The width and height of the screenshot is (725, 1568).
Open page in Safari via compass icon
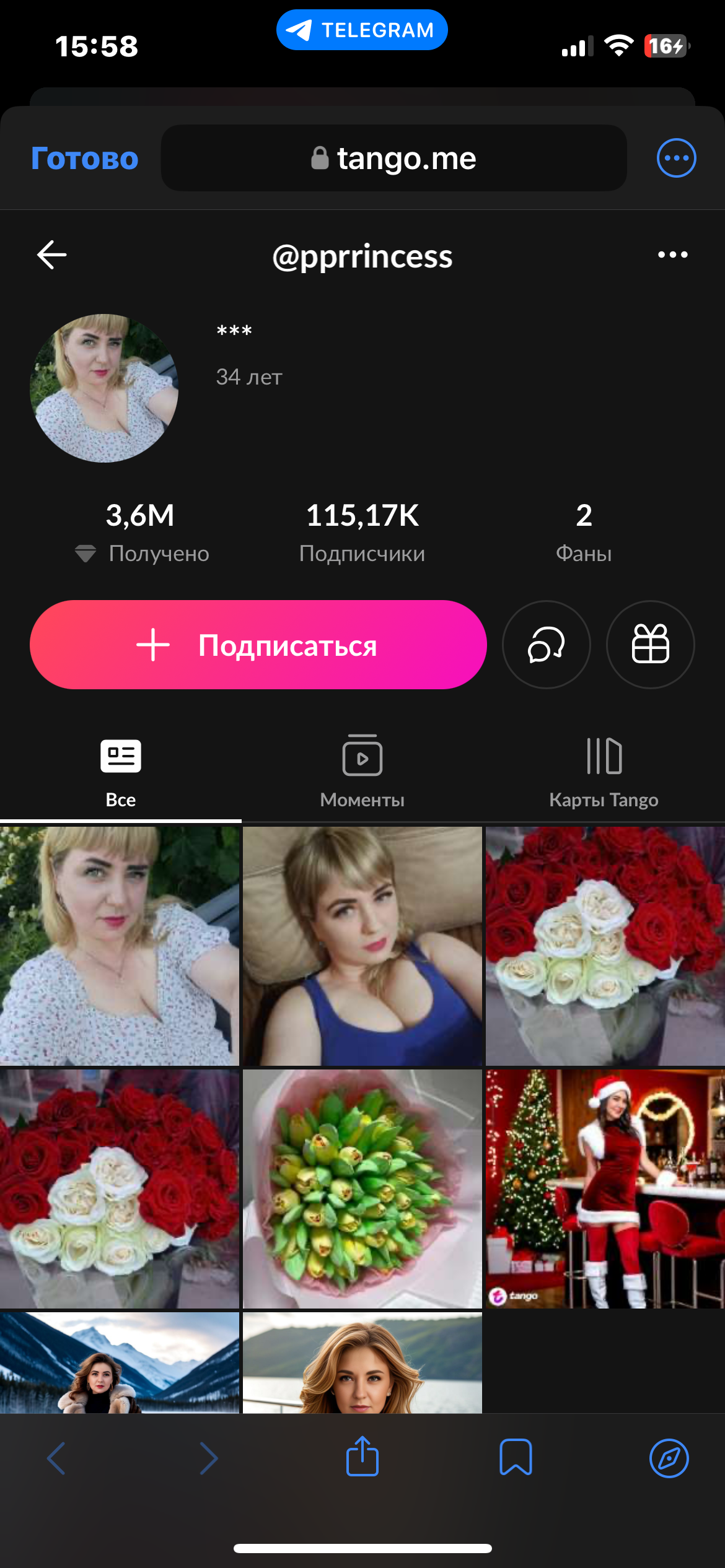(669, 1458)
